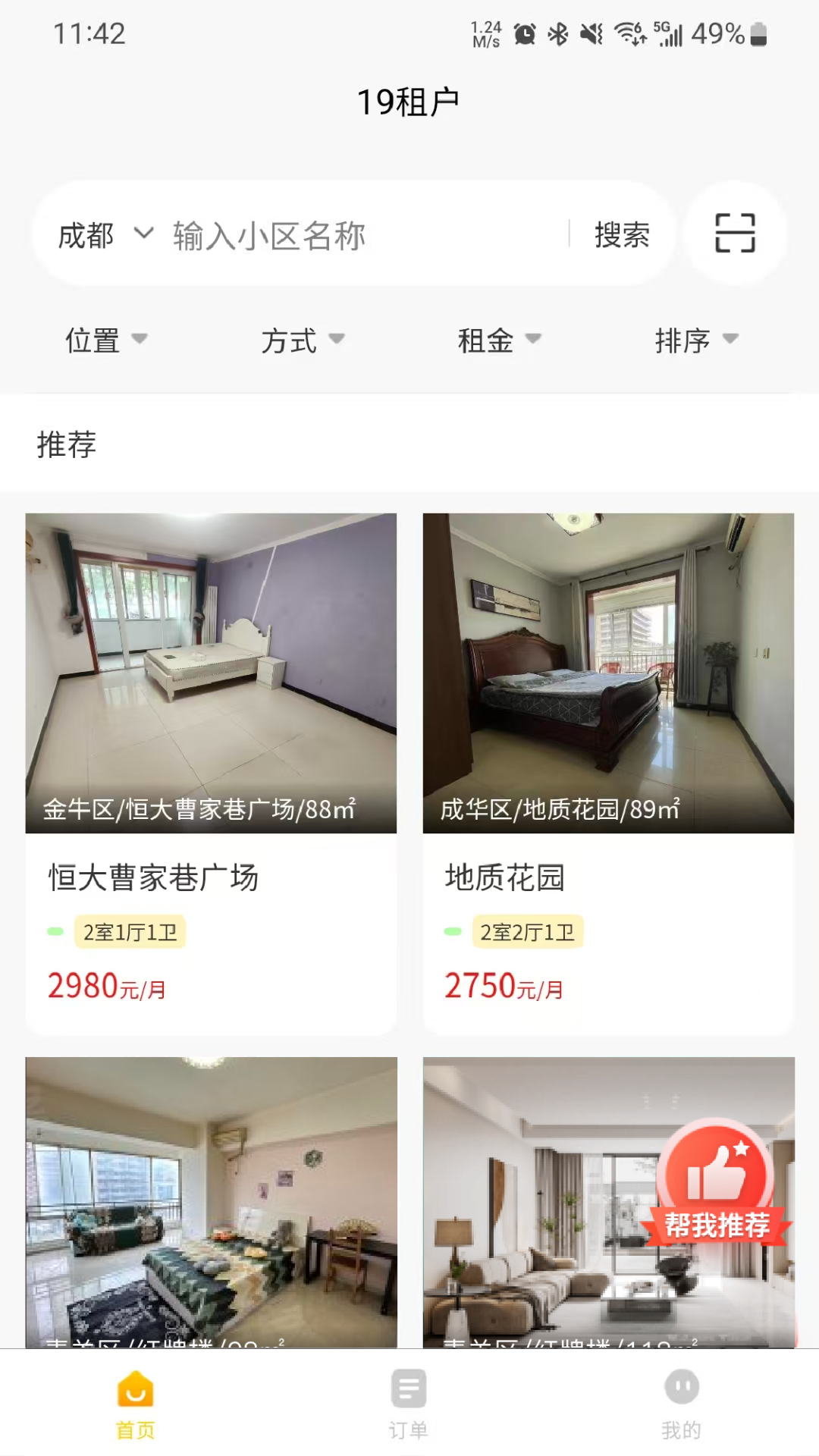Select the 首页 tab
The height and width of the screenshot is (1456, 819).
point(136,1404)
